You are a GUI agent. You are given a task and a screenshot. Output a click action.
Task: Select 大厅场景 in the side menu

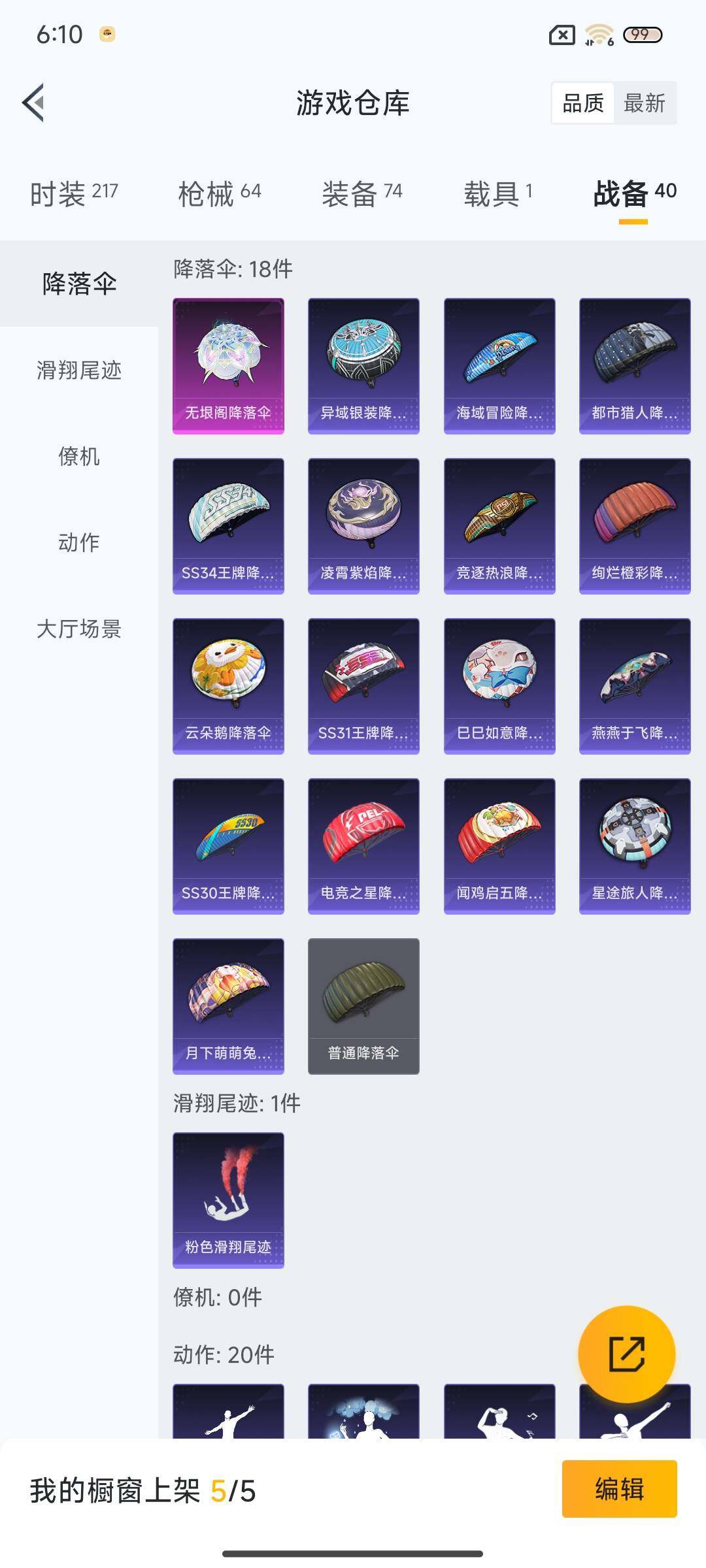[79, 629]
